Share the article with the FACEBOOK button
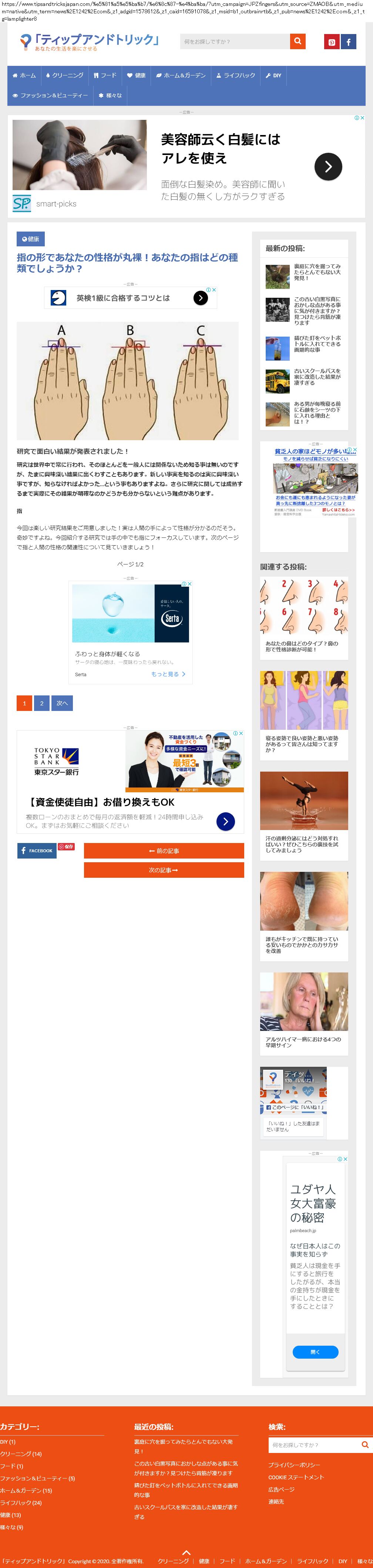 click(37, 850)
